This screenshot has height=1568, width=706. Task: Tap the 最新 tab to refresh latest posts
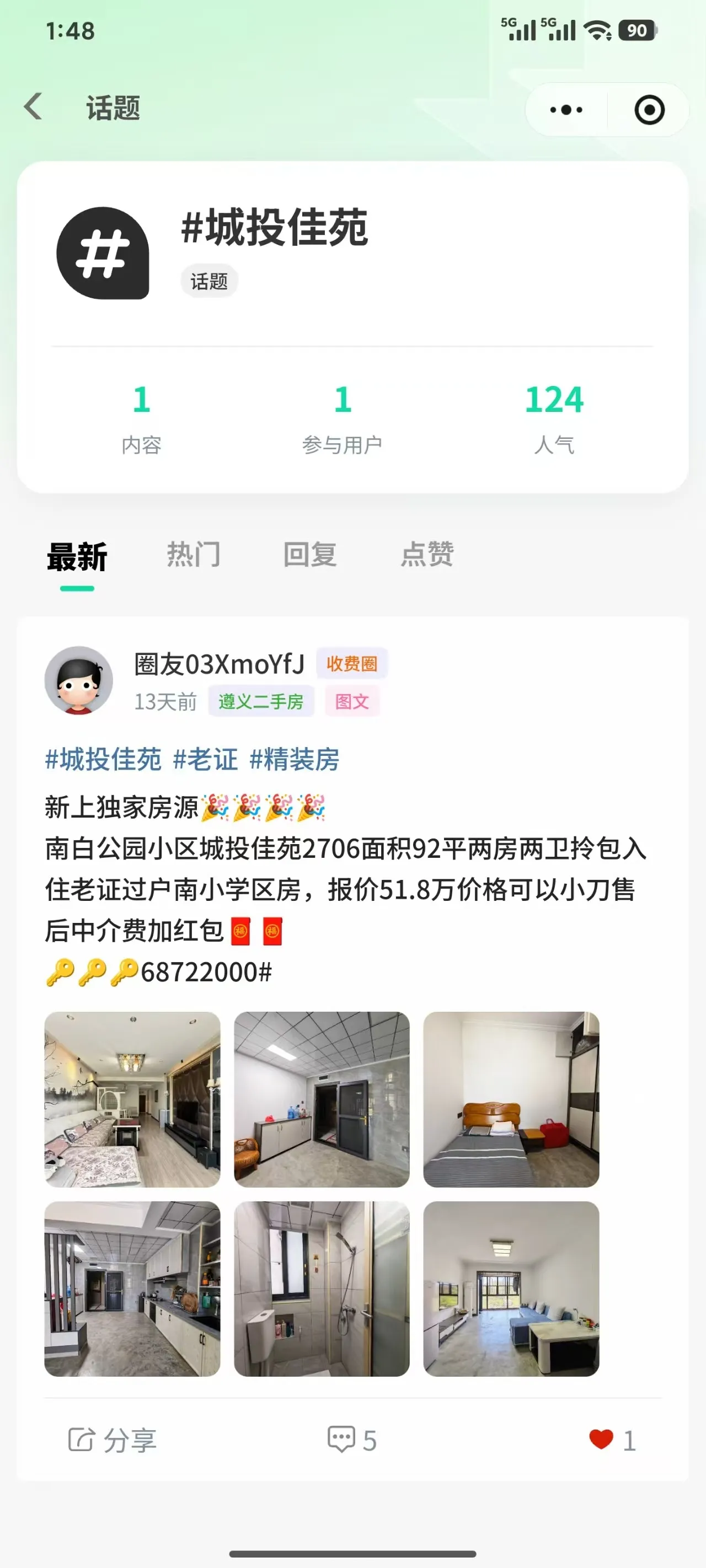pyautogui.click(x=76, y=555)
